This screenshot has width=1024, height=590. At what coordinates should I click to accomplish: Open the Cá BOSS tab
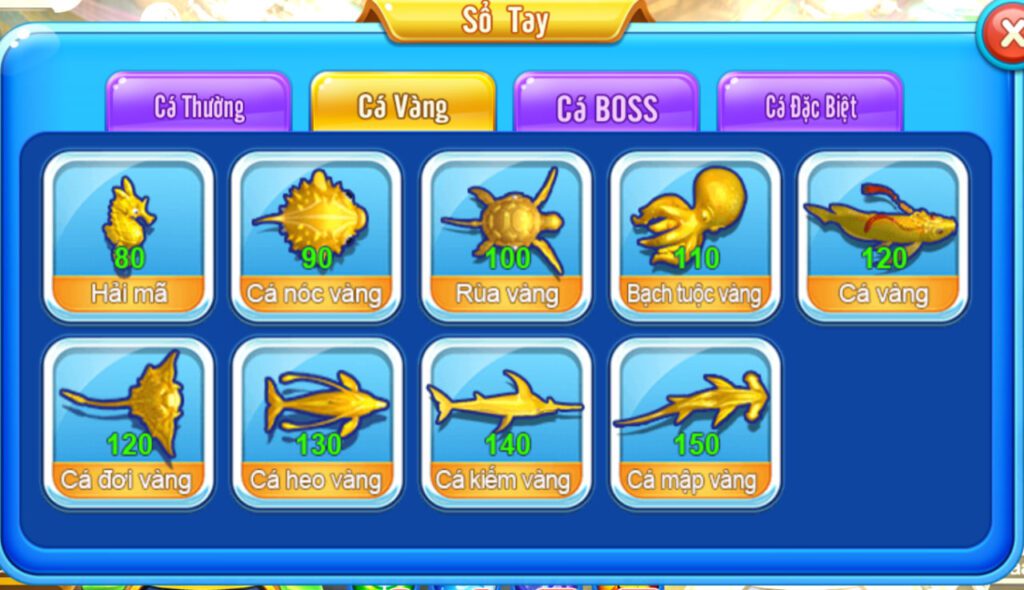pyautogui.click(x=607, y=107)
